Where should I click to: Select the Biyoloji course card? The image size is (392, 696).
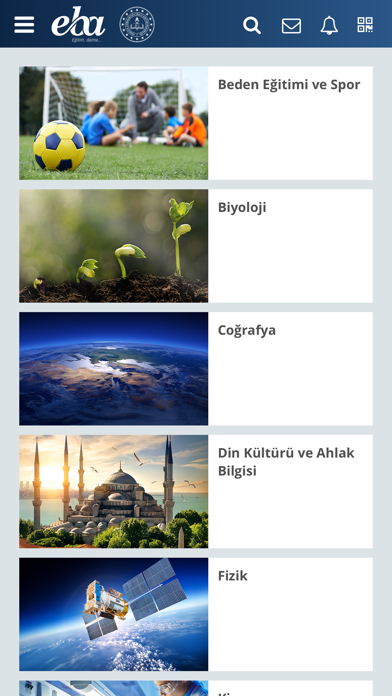196,246
